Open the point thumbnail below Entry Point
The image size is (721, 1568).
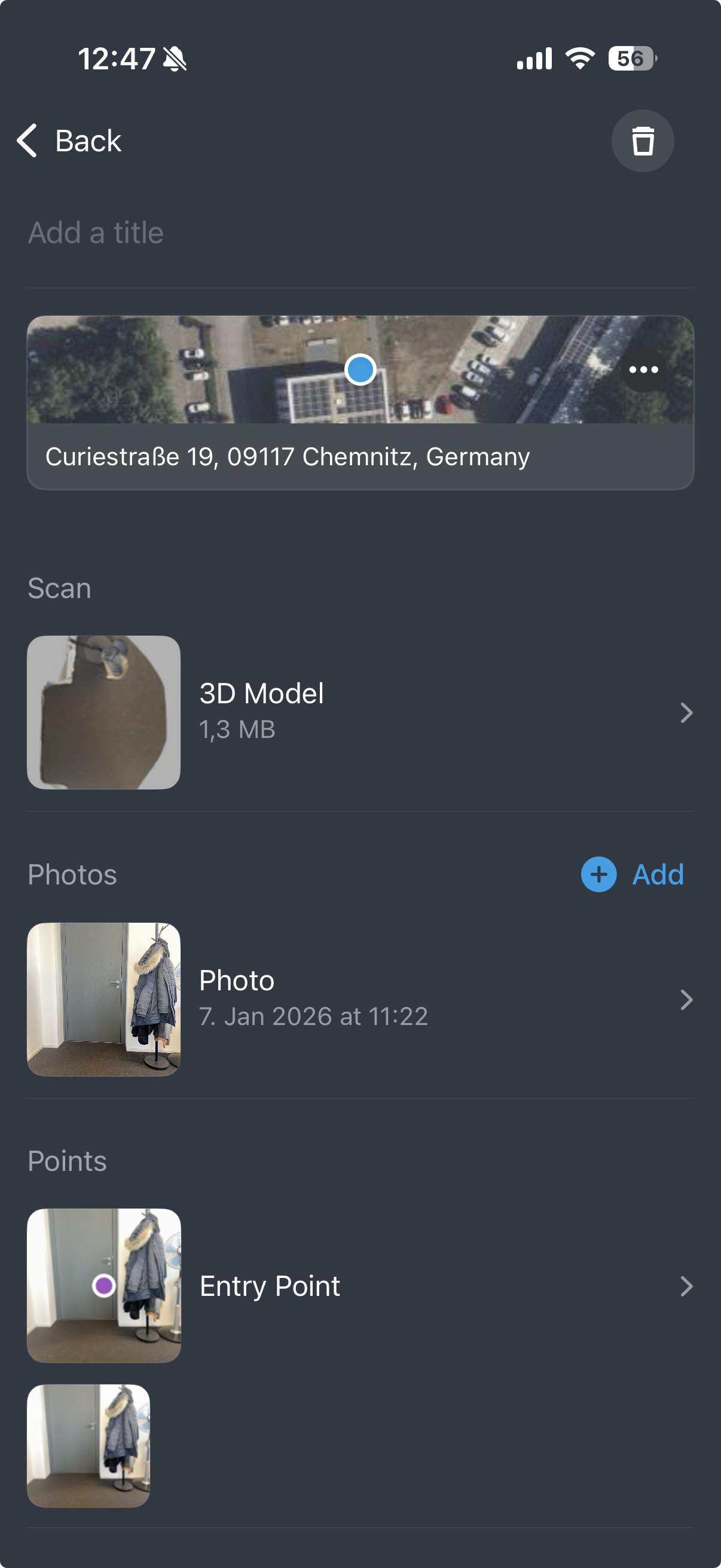point(89,1445)
